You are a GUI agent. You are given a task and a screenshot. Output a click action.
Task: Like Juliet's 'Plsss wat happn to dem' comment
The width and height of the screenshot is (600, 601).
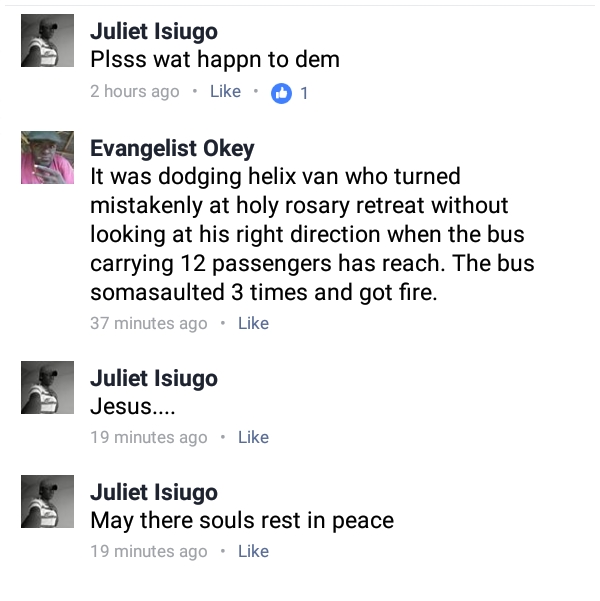tap(225, 92)
